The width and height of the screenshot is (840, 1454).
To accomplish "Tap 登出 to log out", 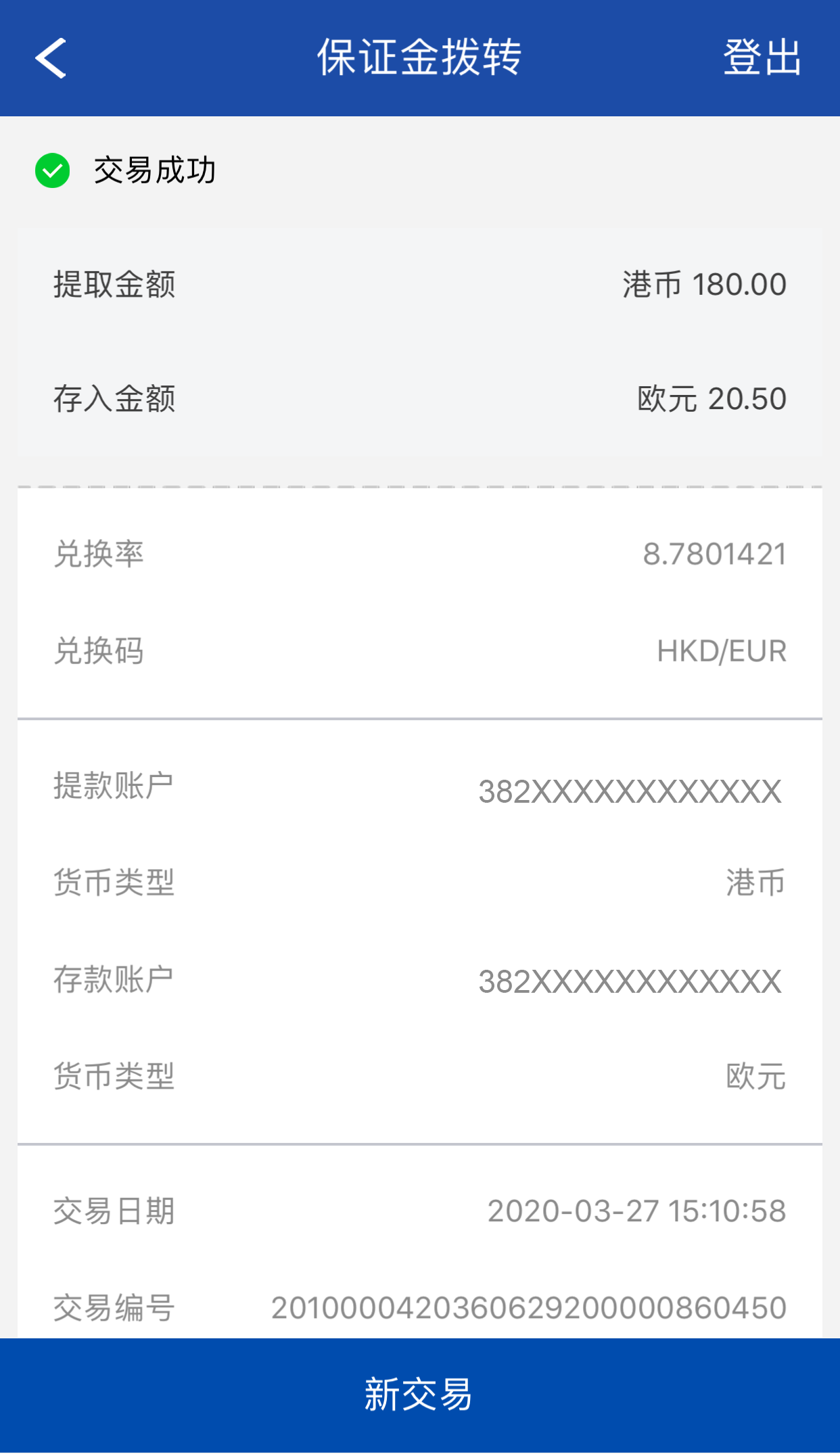I will [762, 57].
